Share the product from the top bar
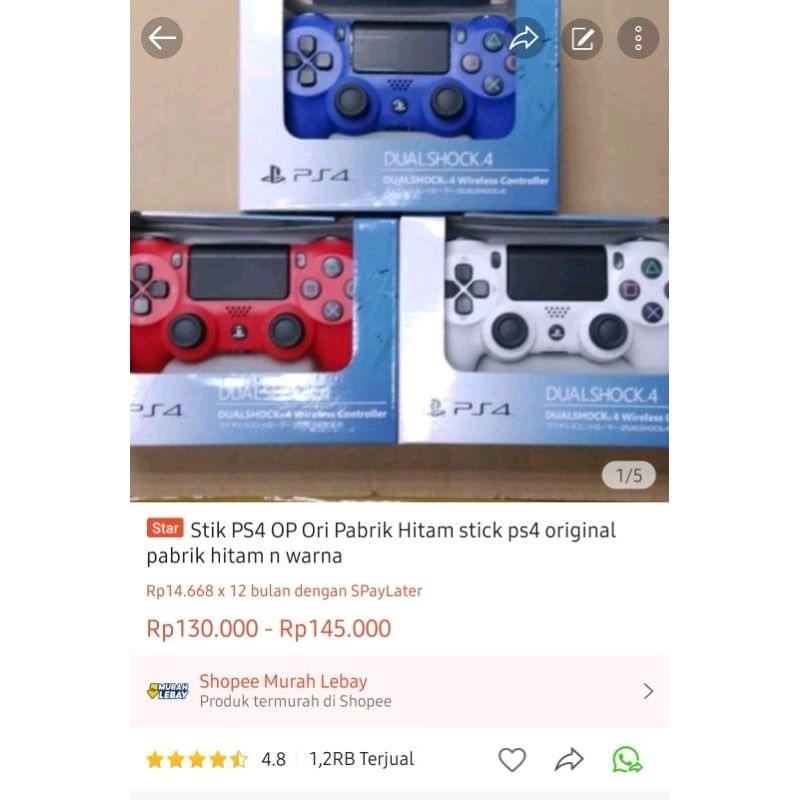Viewport: 800px width, 800px height. point(525,39)
